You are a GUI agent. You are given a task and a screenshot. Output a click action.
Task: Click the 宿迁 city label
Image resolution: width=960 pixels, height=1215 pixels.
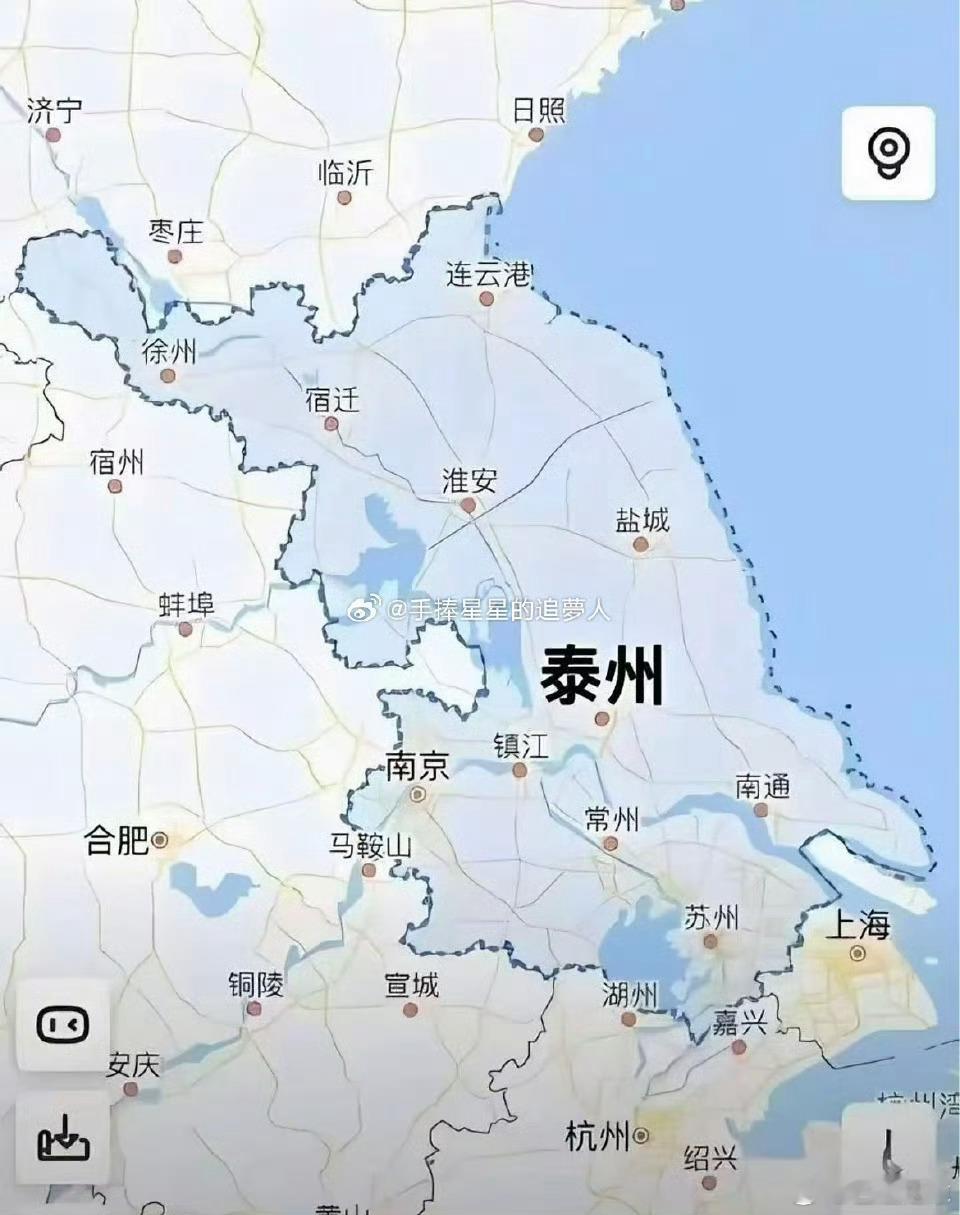[x=331, y=398]
